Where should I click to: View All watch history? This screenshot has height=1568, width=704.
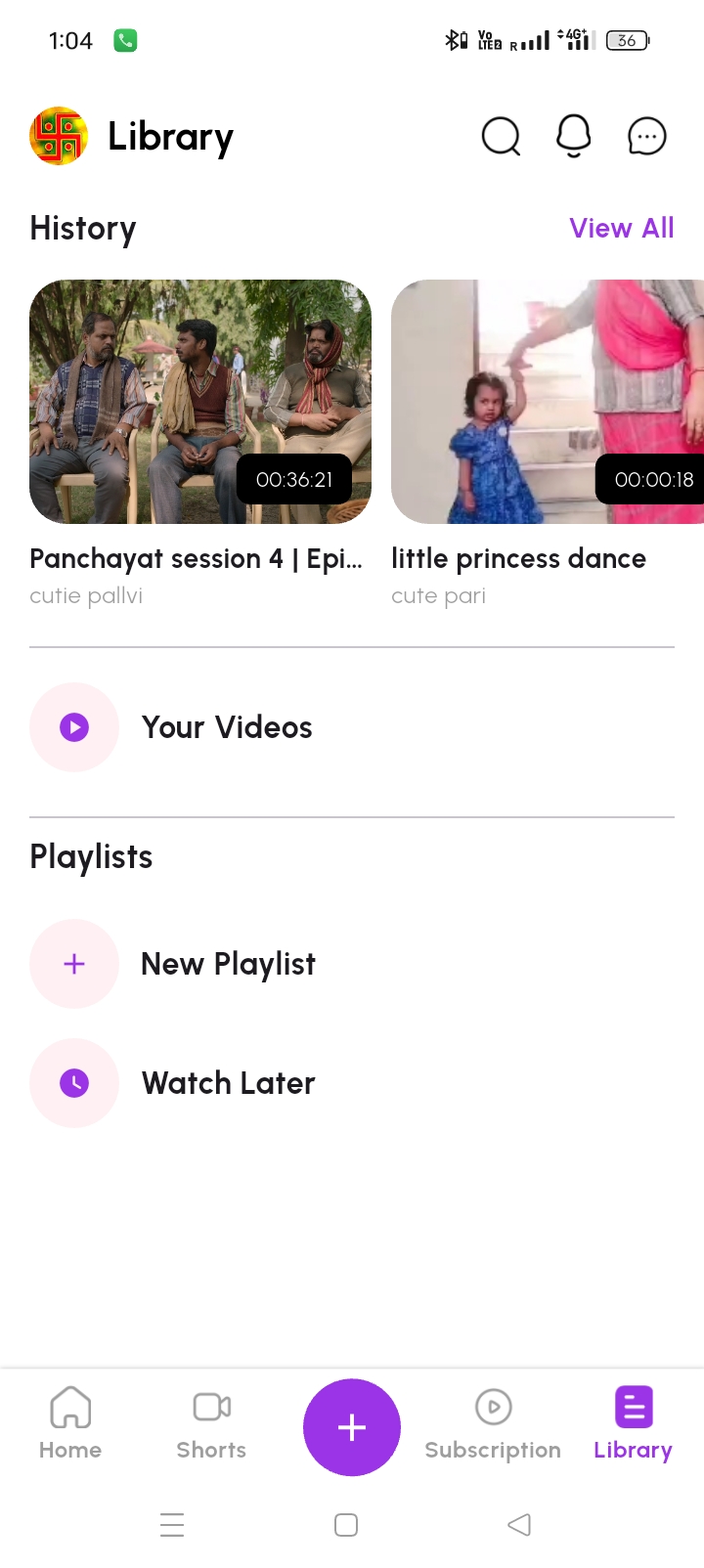pos(621,228)
